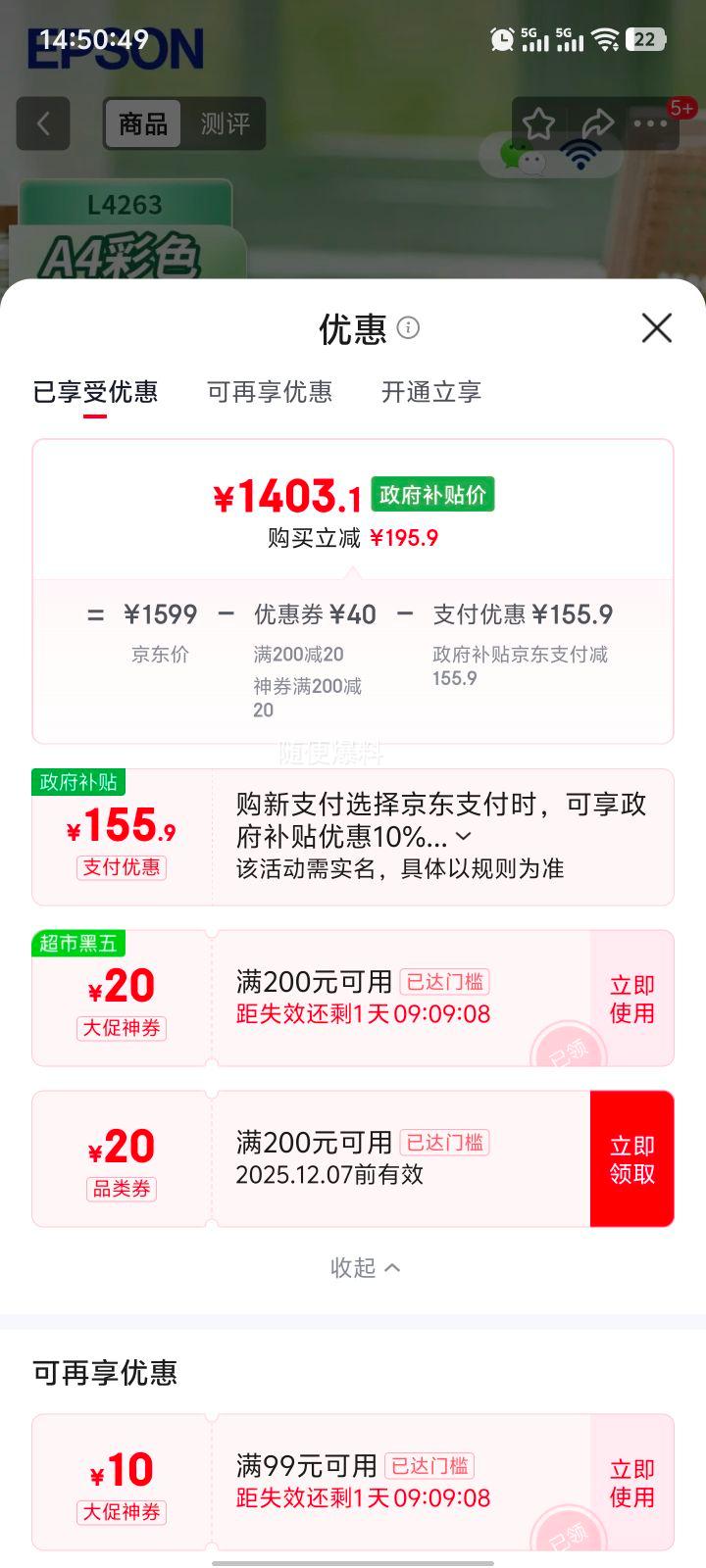The width and height of the screenshot is (706, 1568).
Task: Claim the ¥20 品类券 via 立即领取
Action: [632, 1157]
